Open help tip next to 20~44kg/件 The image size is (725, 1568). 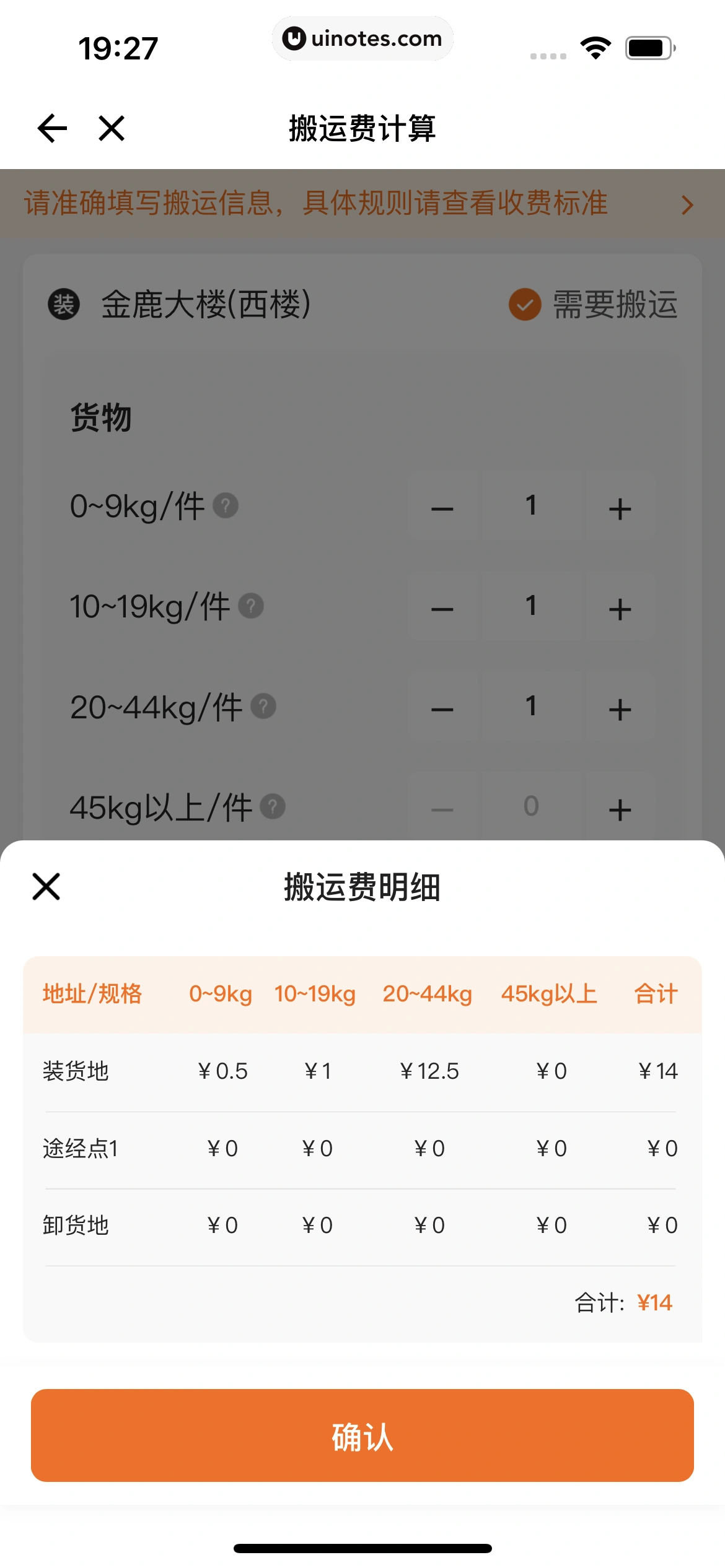coord(263,705)
